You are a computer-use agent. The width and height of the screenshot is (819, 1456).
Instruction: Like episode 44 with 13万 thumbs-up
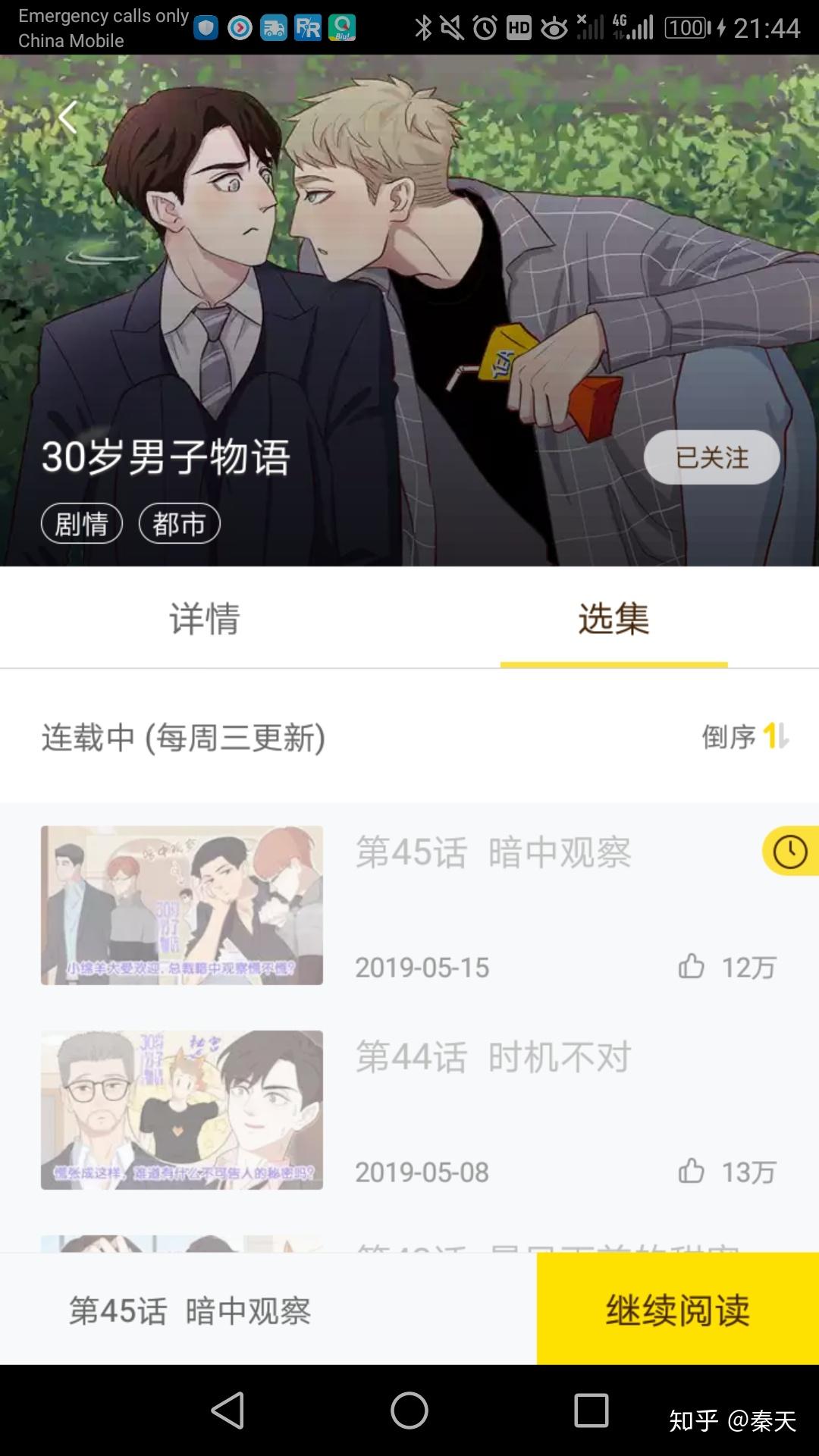pos(692,1172)
